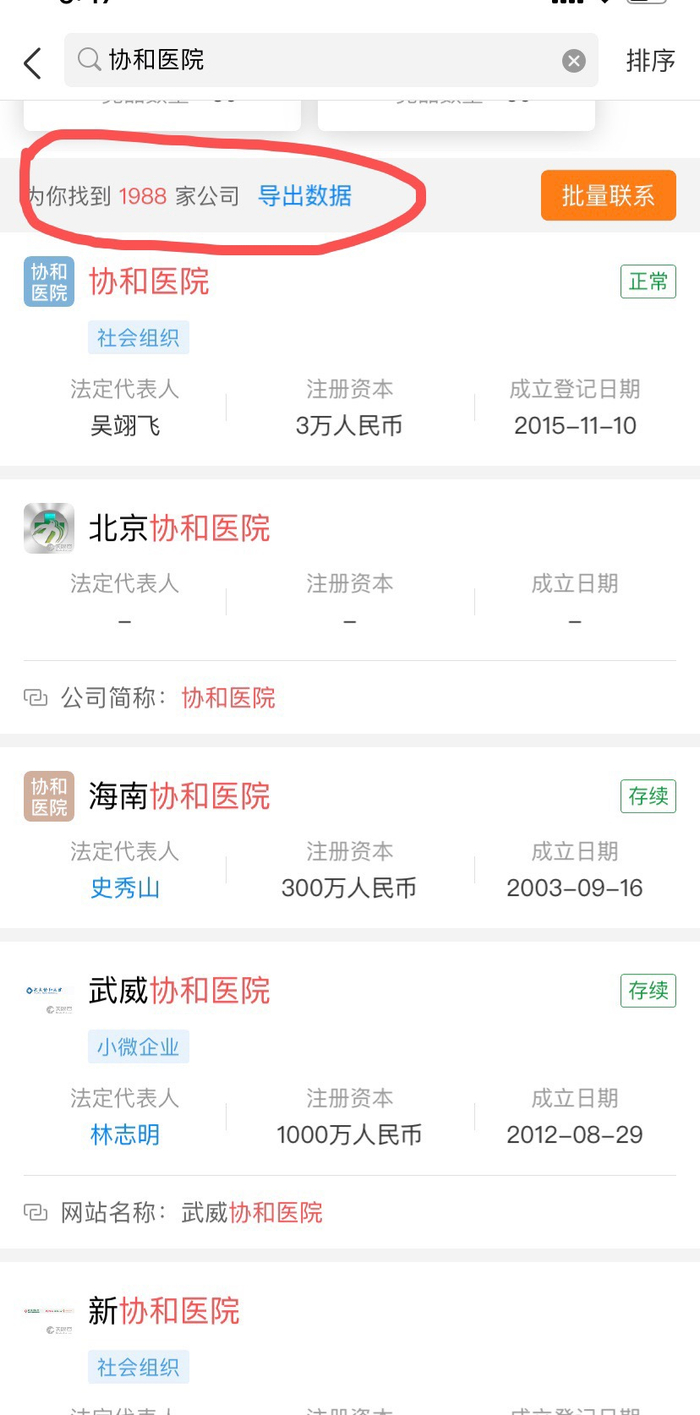Open the 武威协和医院 result

[x=180, y=991]
